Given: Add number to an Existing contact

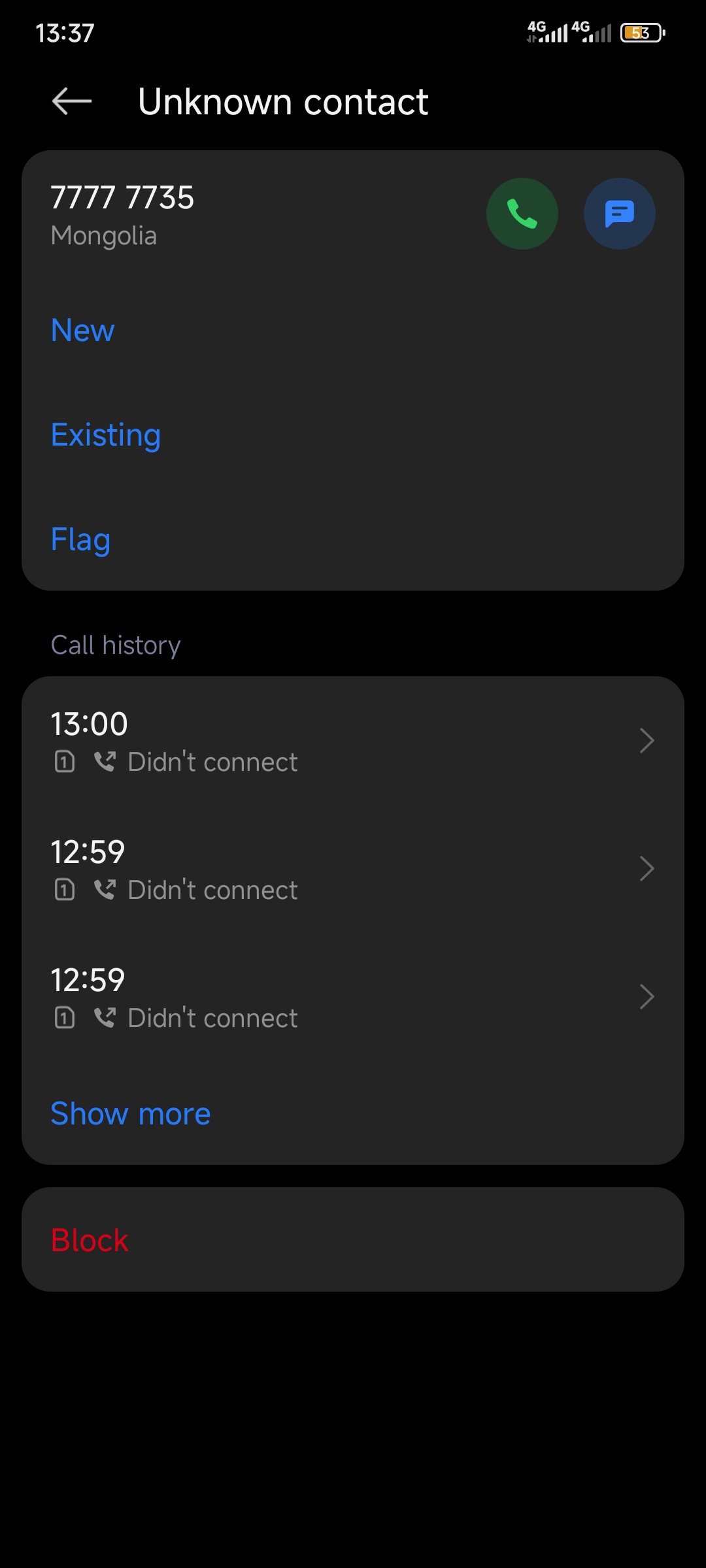Looking at the screenshot, I should 106,435.
